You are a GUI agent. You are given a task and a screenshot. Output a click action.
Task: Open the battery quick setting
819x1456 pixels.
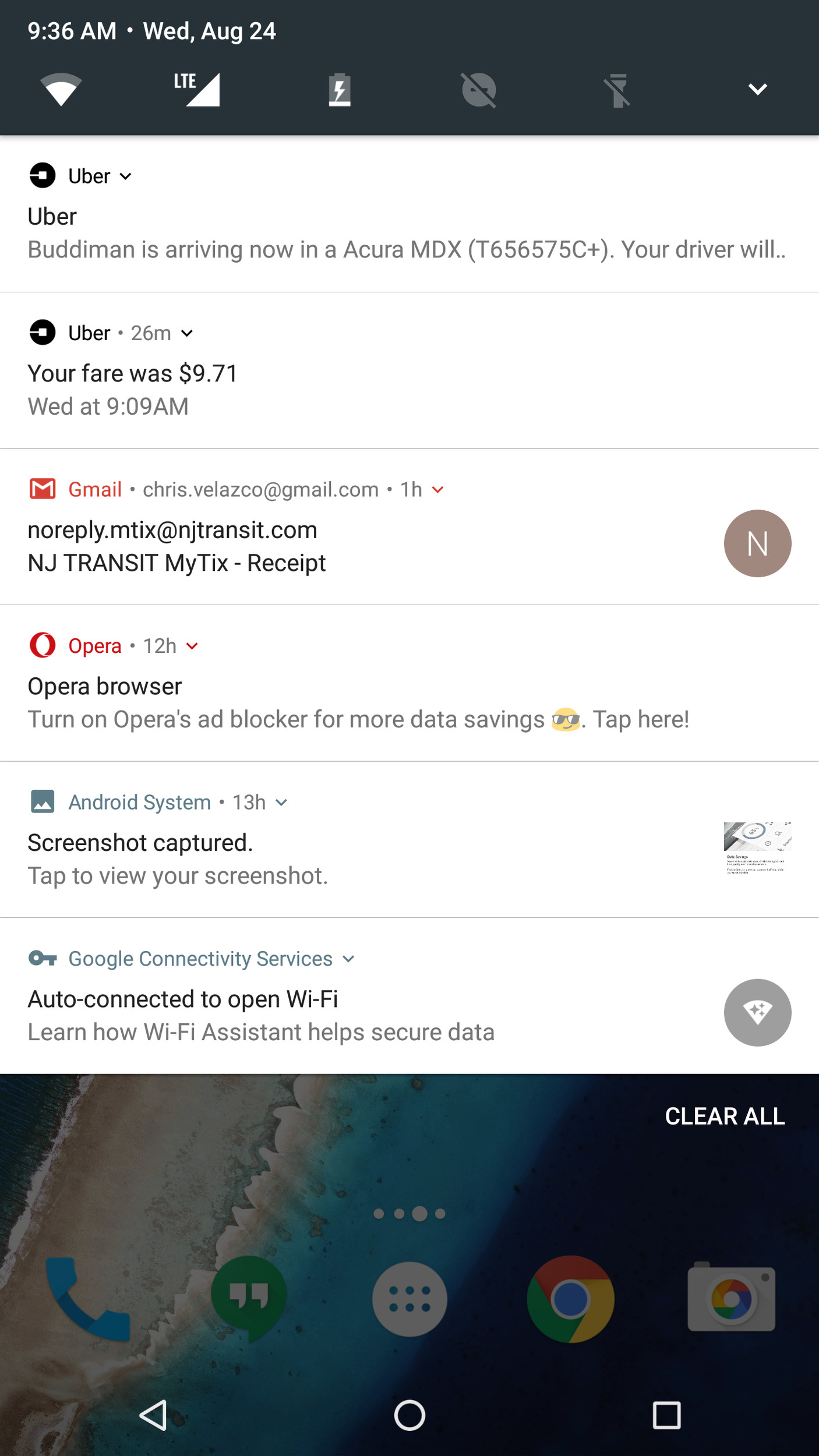340,90
